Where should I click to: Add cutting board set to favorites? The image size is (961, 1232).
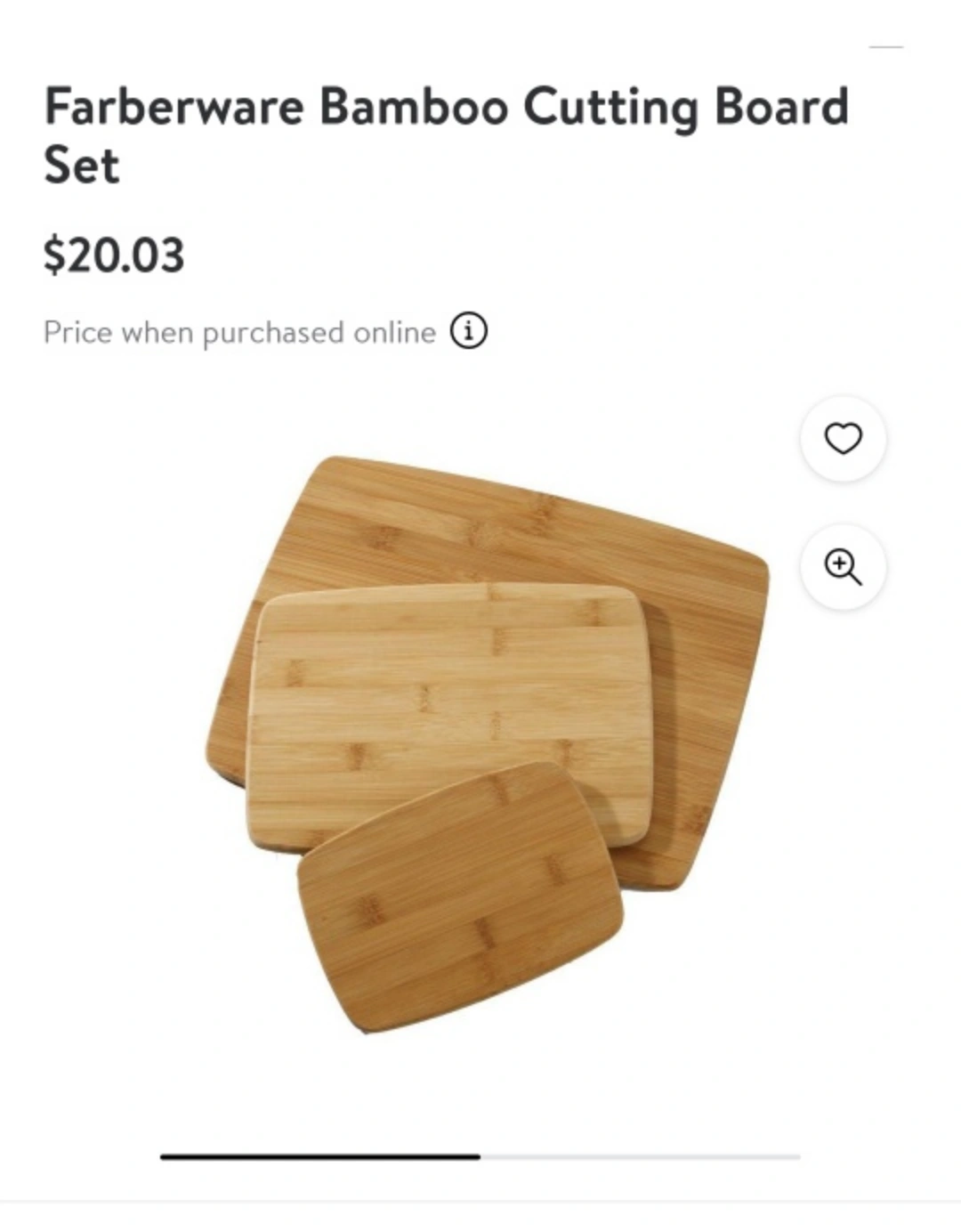click(843, 439)
